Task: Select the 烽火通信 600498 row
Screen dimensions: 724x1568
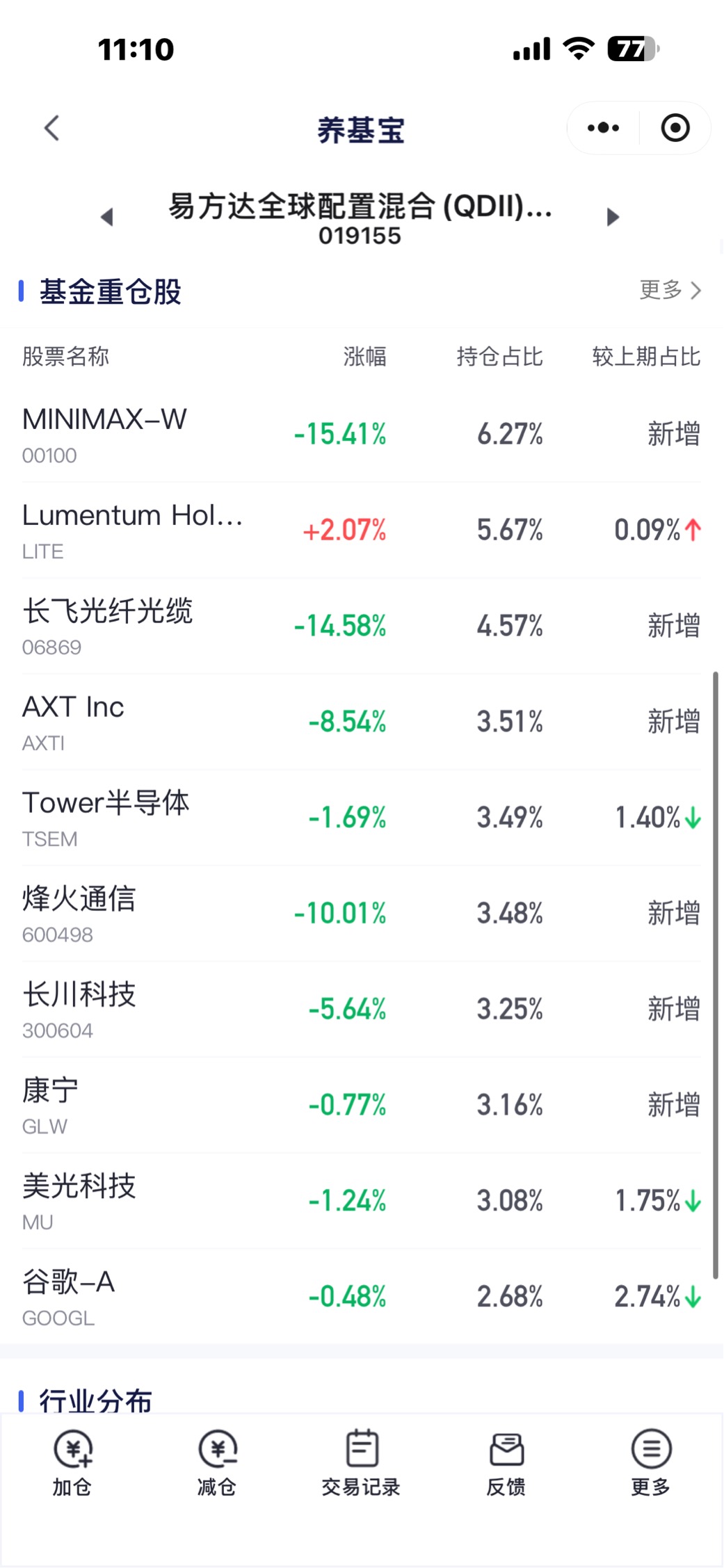Action: click(x=362, y=914)
